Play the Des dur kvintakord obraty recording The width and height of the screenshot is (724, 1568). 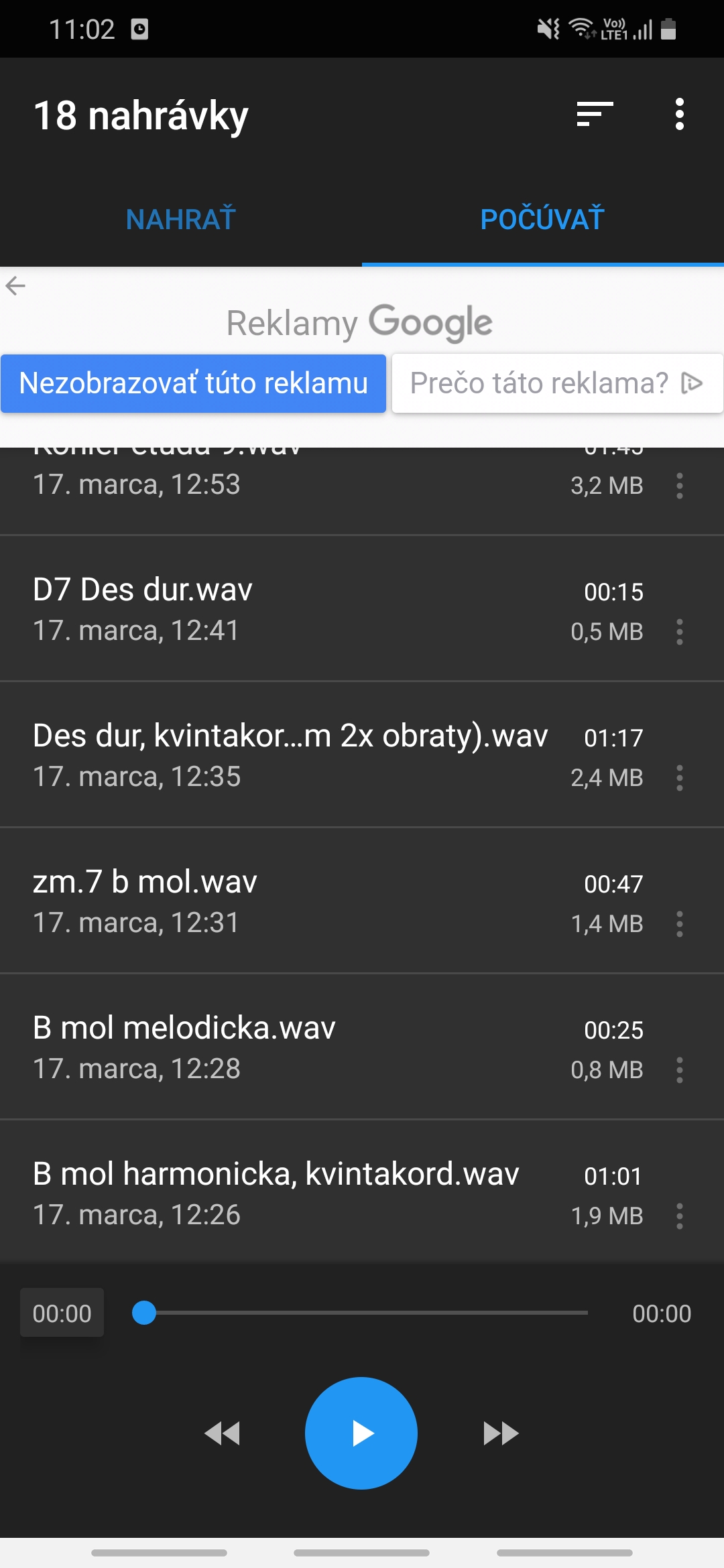pyautogui.click(x=335, y=755)
